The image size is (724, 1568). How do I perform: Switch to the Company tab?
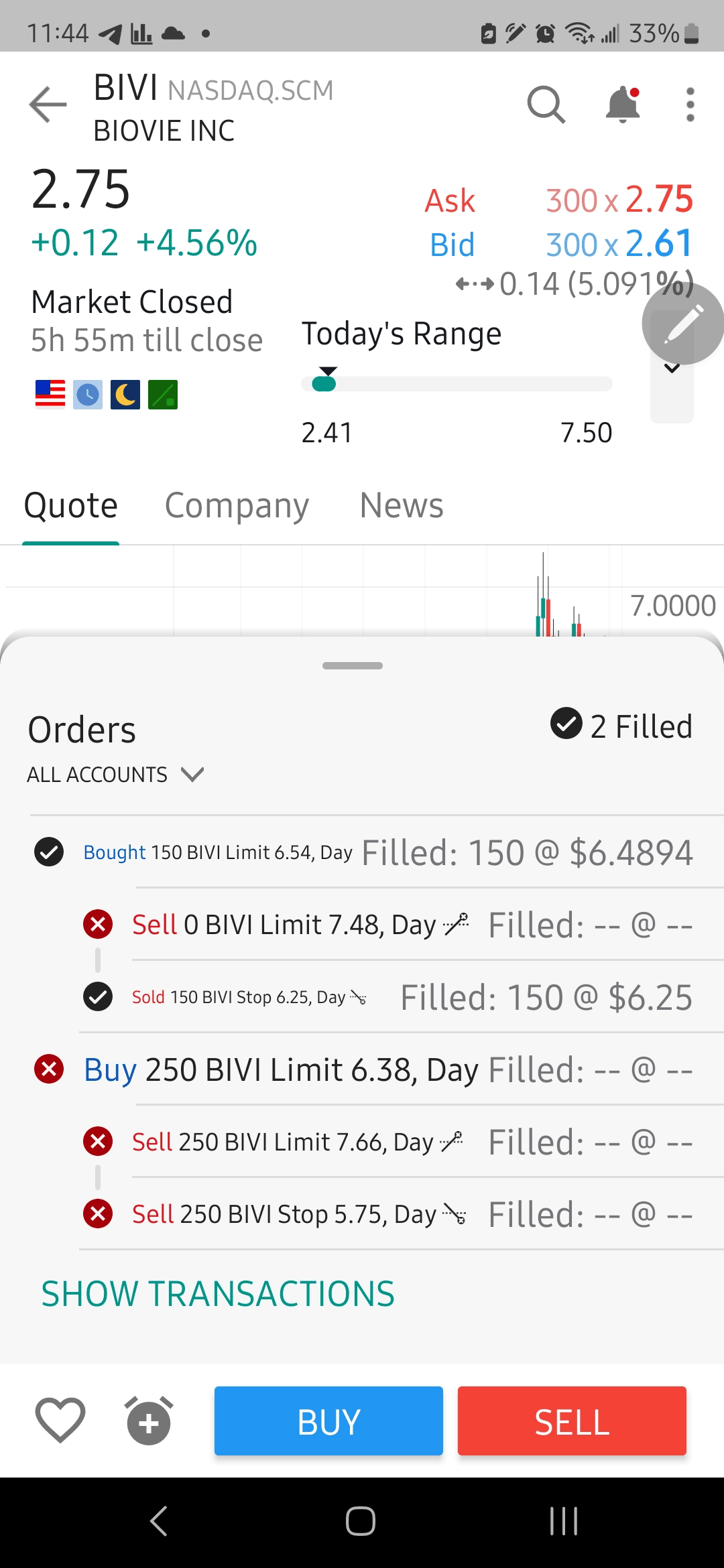coord(237,506)
